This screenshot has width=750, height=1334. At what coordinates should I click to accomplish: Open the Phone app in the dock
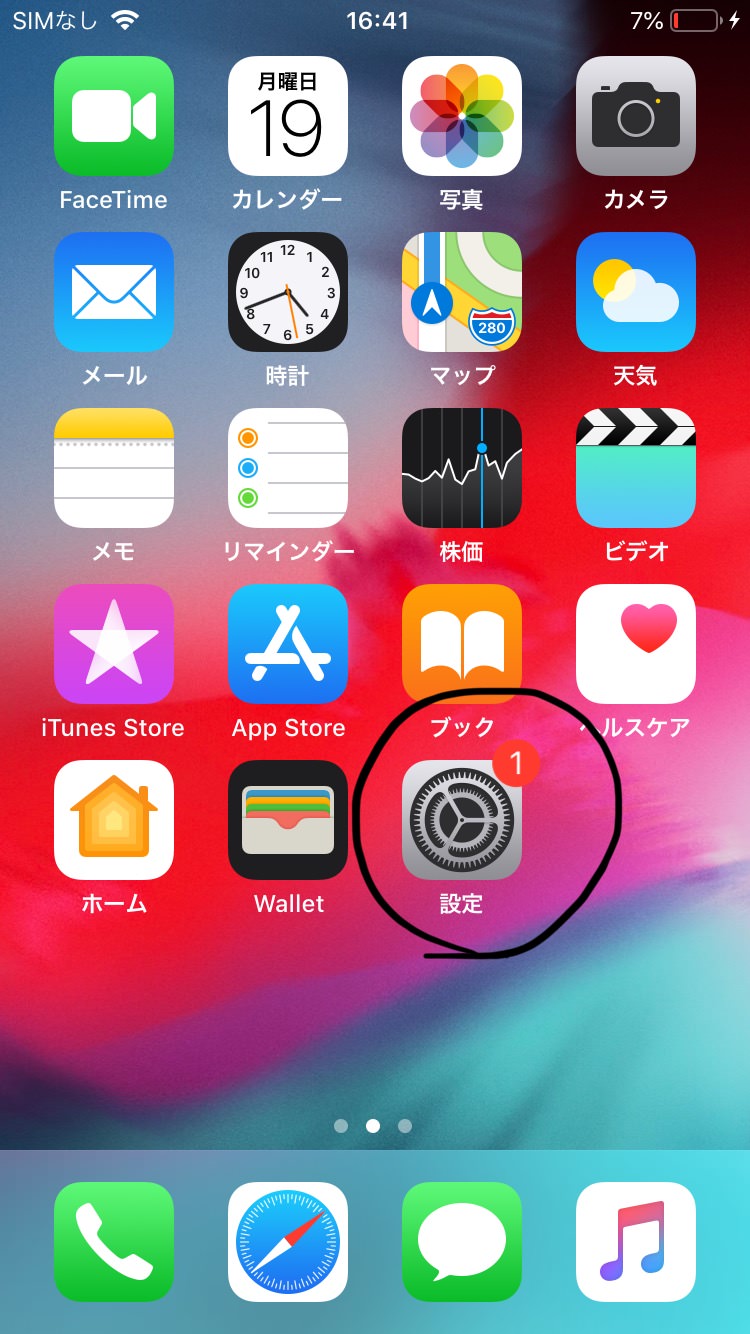coord(114,1242)
